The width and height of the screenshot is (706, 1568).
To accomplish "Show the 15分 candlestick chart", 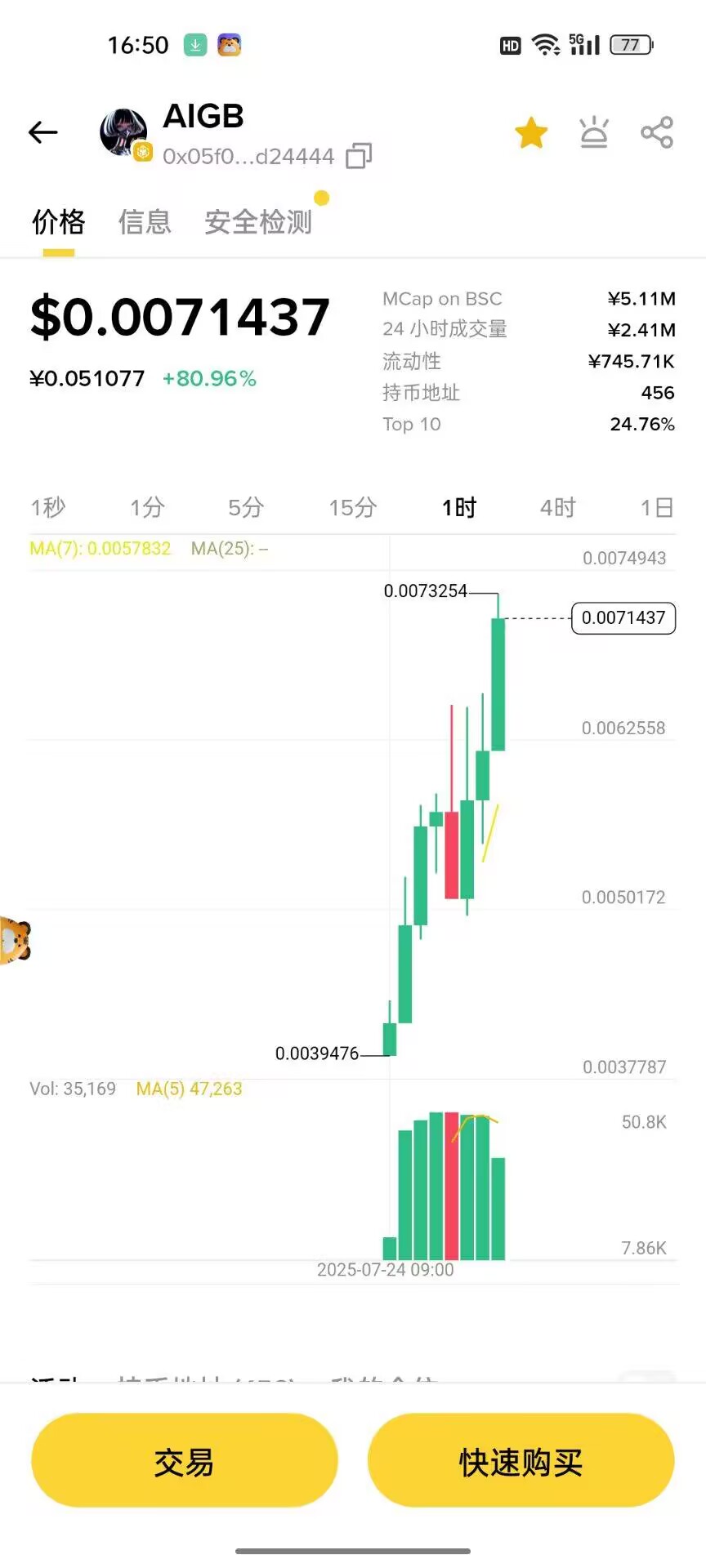I will (x=352, y=507).
